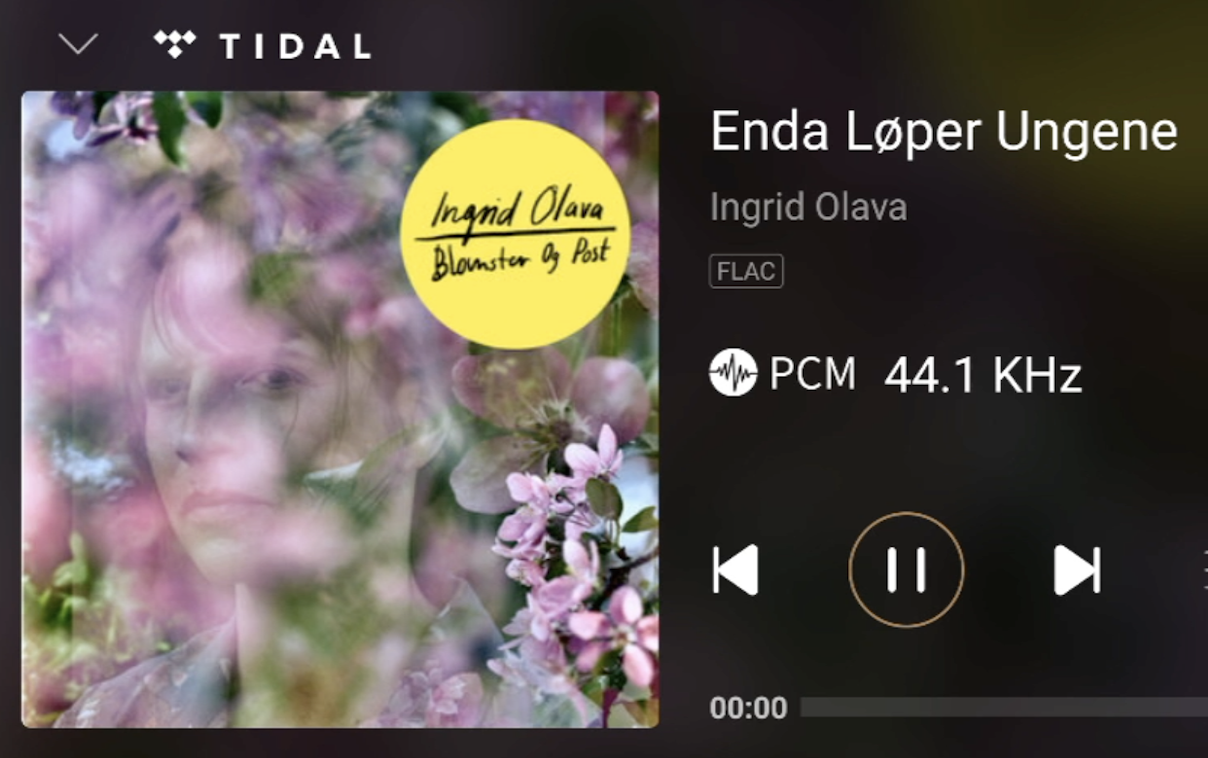This screenshot has width=1208, height=758.
Task: Pause the current track
Action: pos(906,570)
